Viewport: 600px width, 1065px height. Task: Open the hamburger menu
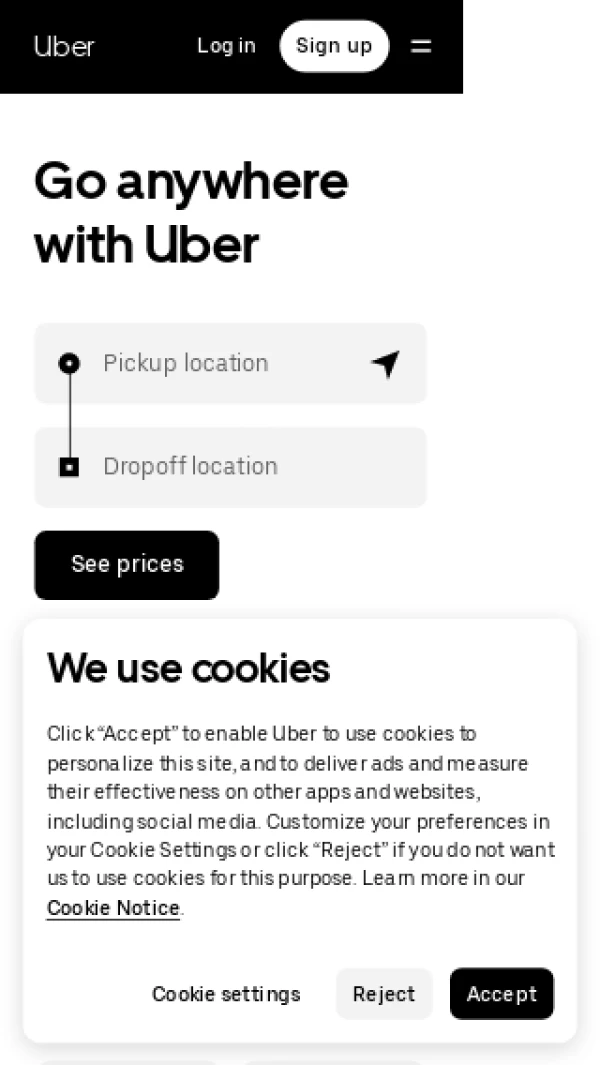click(x=421, y=46)
